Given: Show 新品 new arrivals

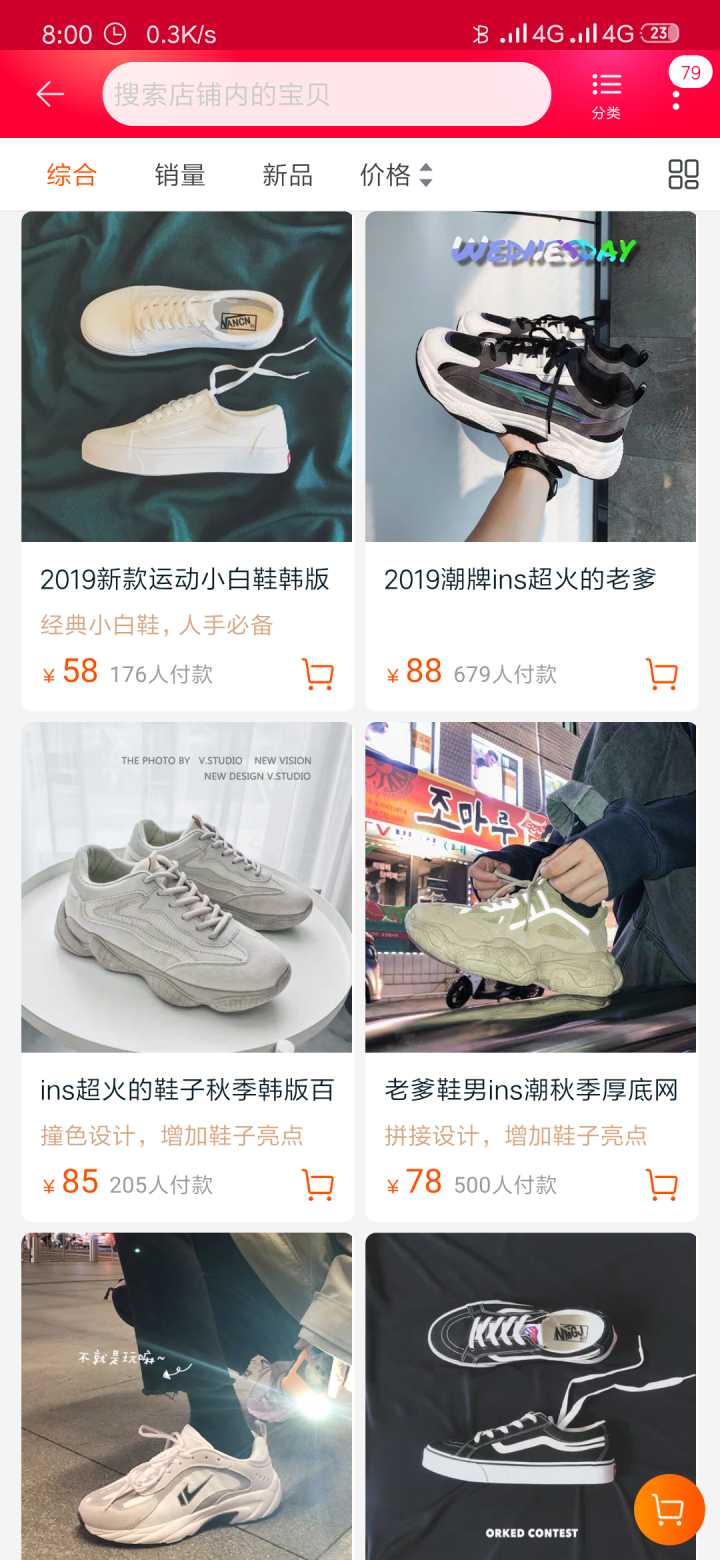Looking at the screenshot, I should [288, 175].
